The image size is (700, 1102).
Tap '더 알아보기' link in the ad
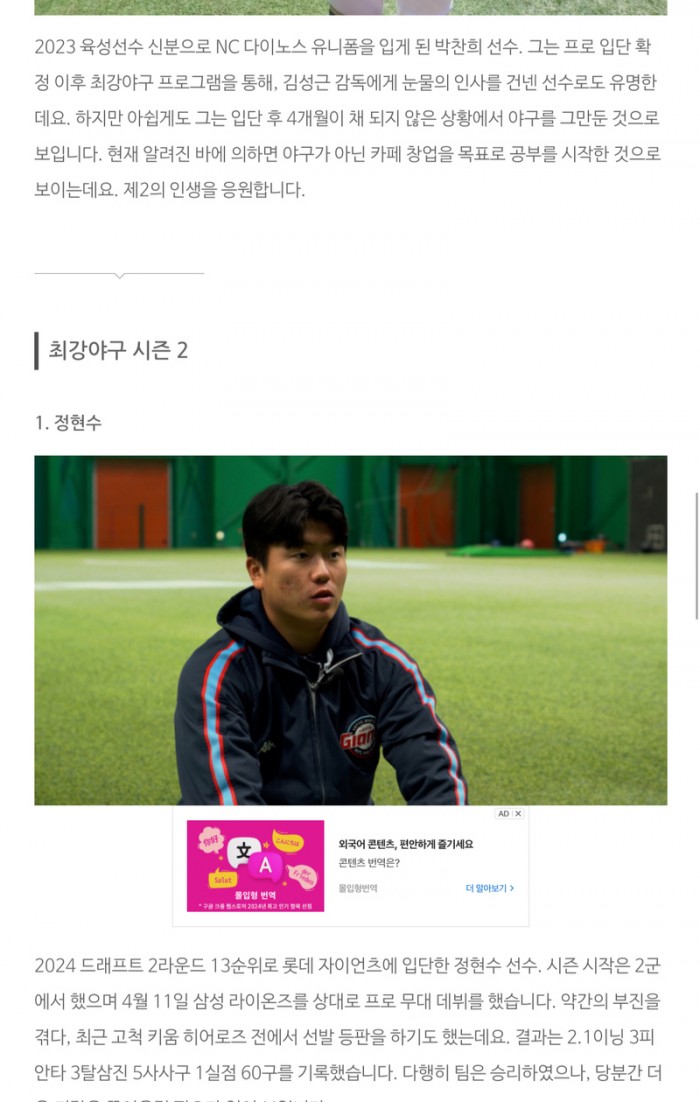489,888
